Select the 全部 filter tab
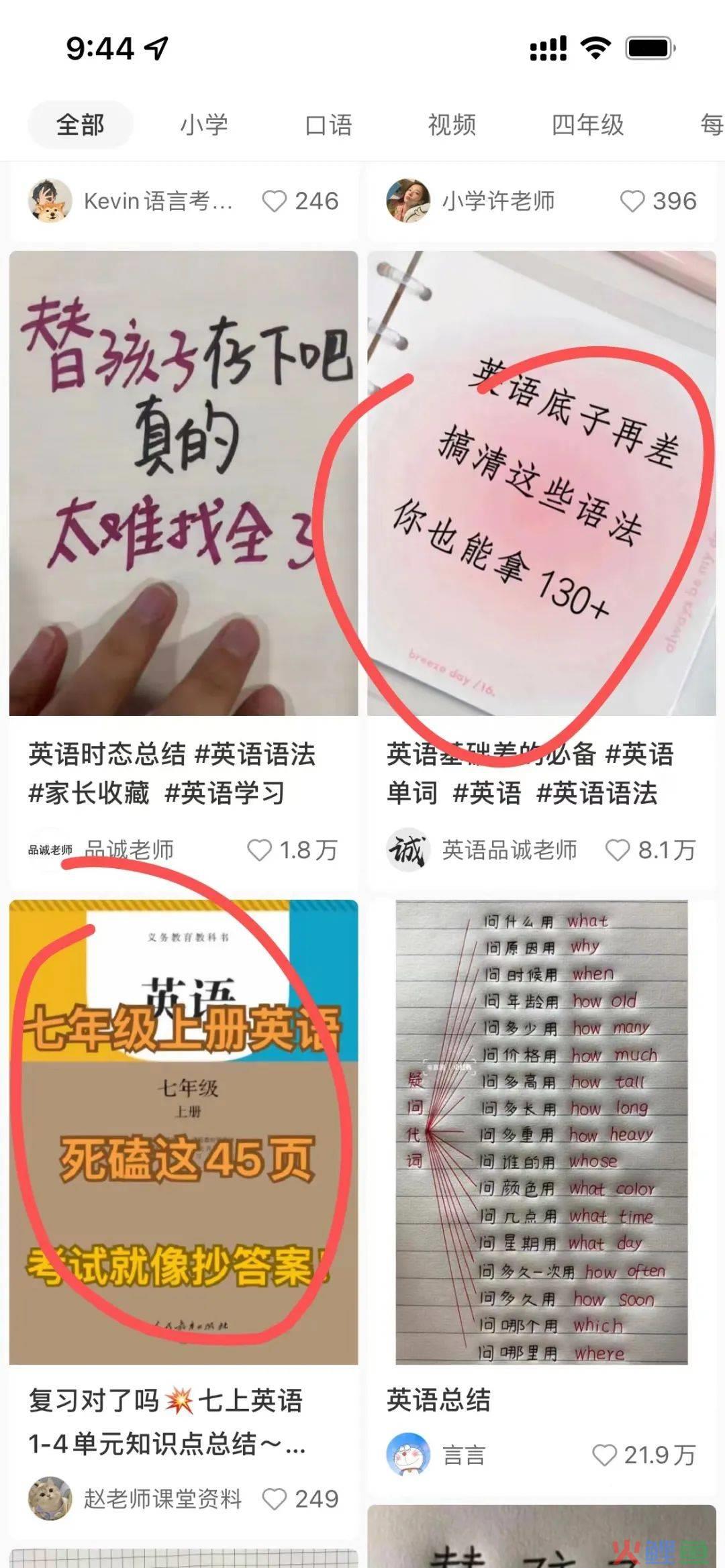Screen dimensions: 725x1568 pos(81,125)
